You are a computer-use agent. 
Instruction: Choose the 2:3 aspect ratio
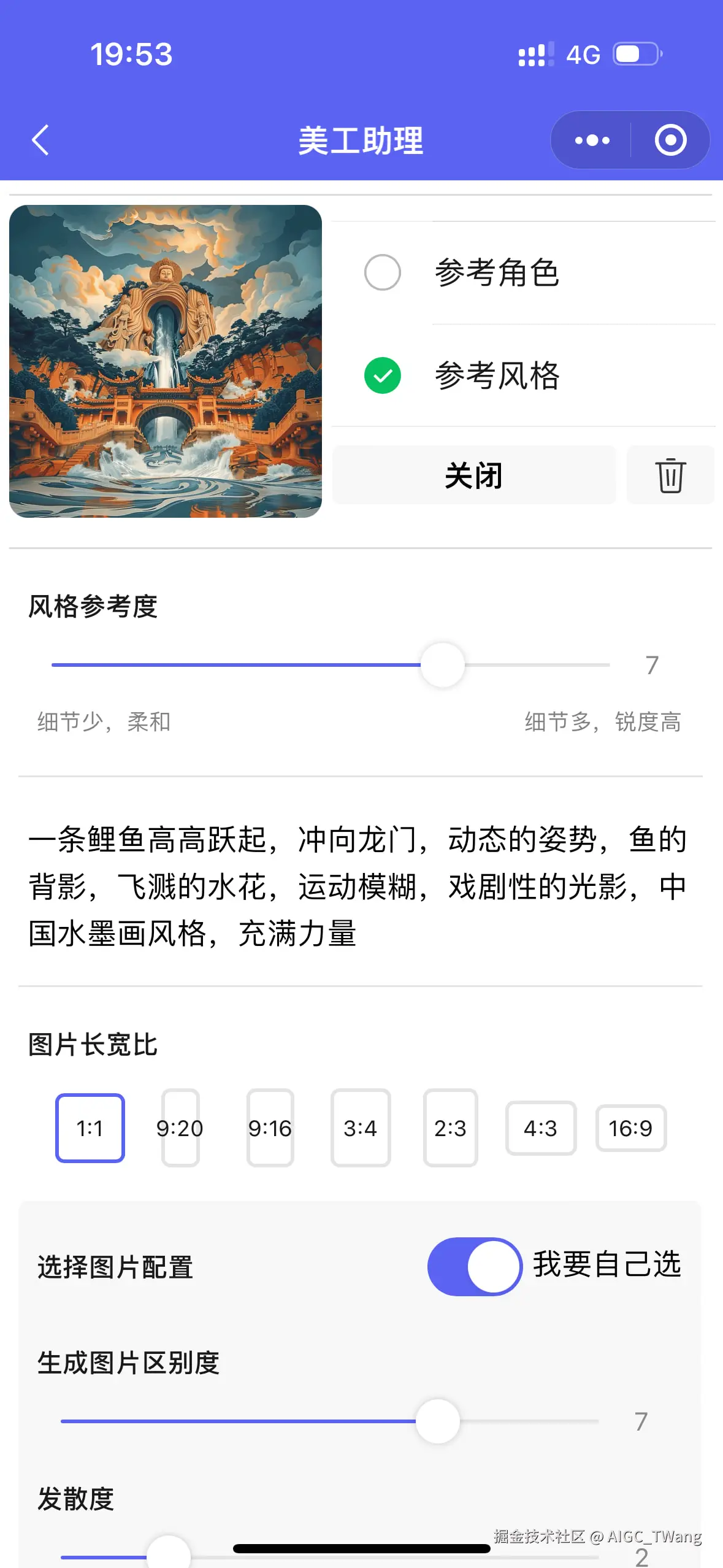point(450,1128)
